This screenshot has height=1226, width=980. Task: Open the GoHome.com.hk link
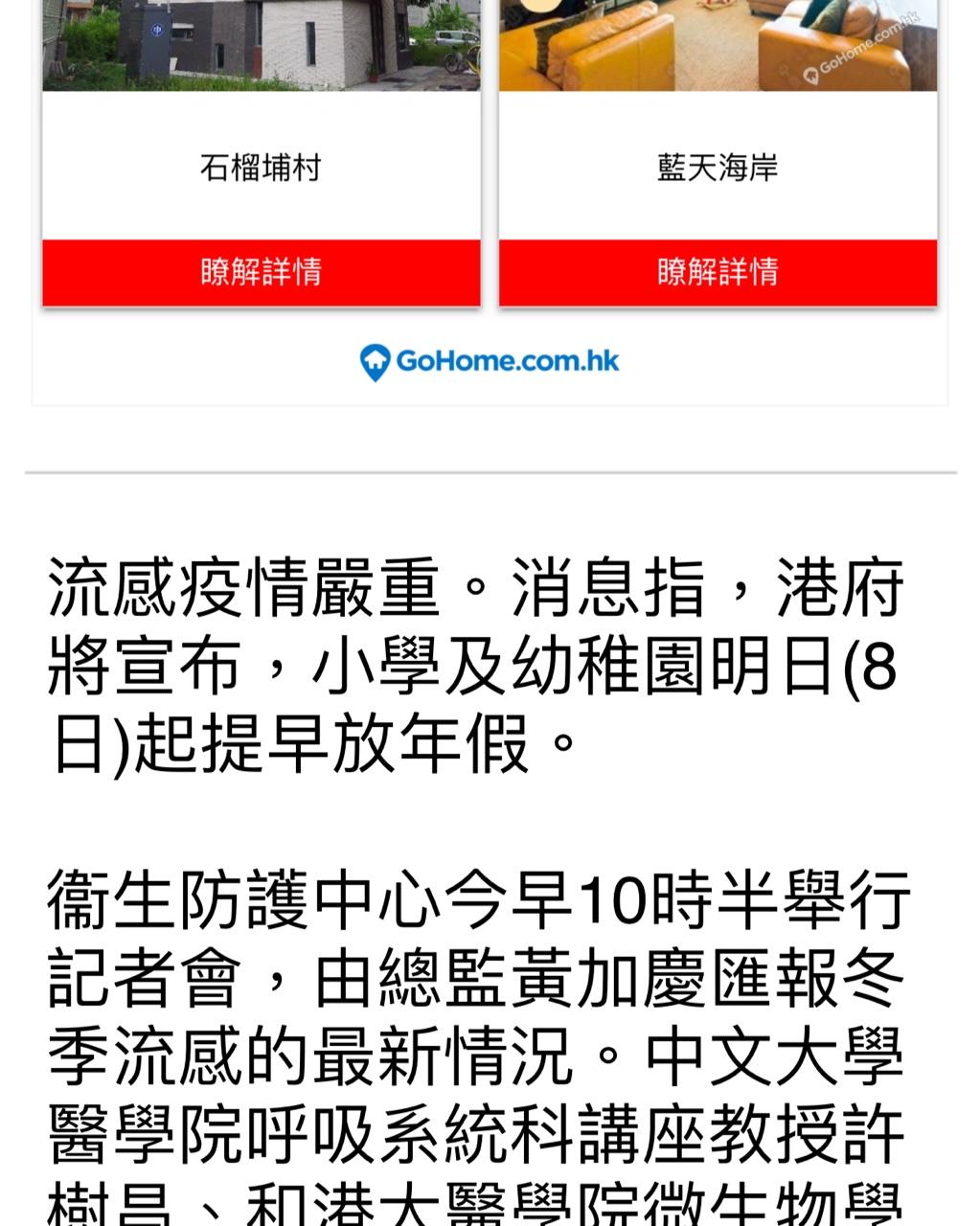tap(490, 362)
